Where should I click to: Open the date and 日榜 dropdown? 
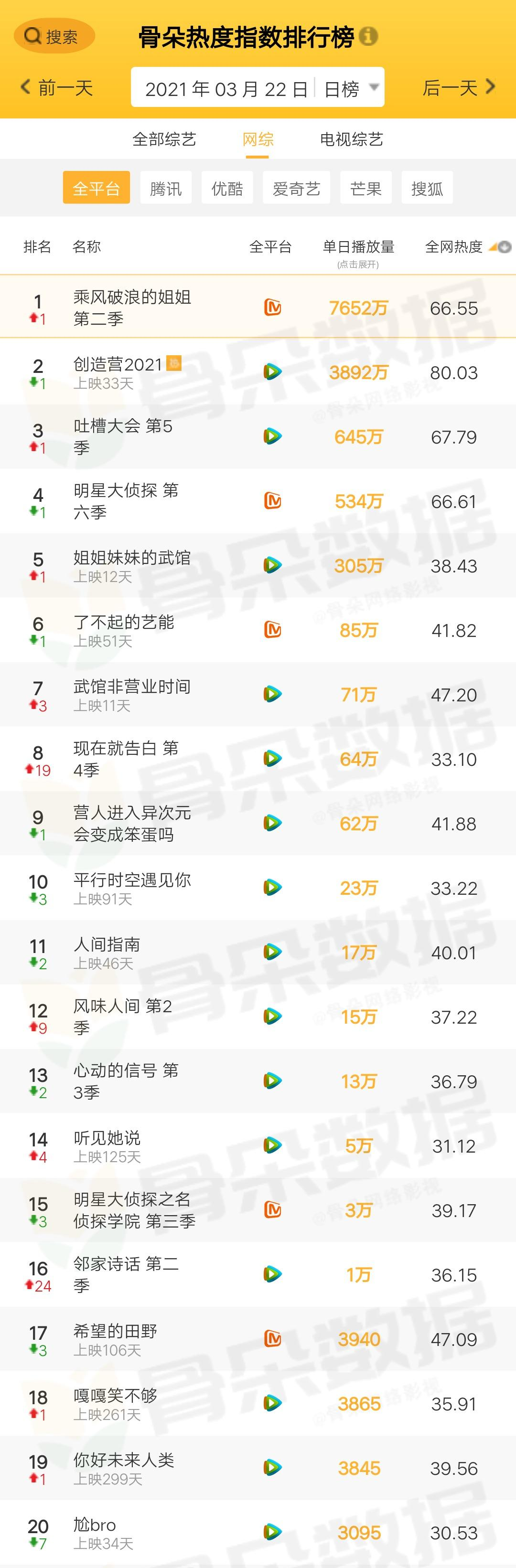tap(257, 88)
